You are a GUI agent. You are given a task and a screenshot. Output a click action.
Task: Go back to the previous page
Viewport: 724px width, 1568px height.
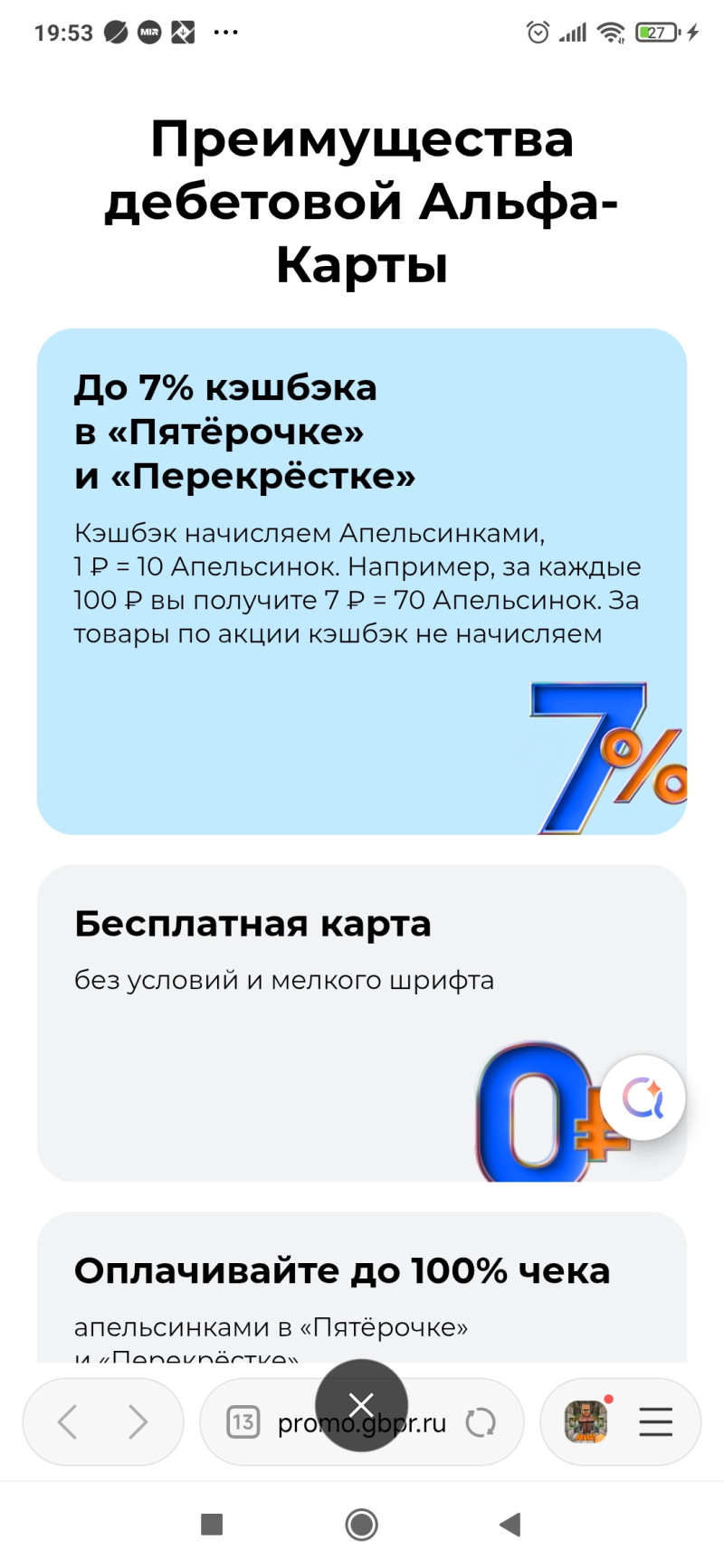67,1421
